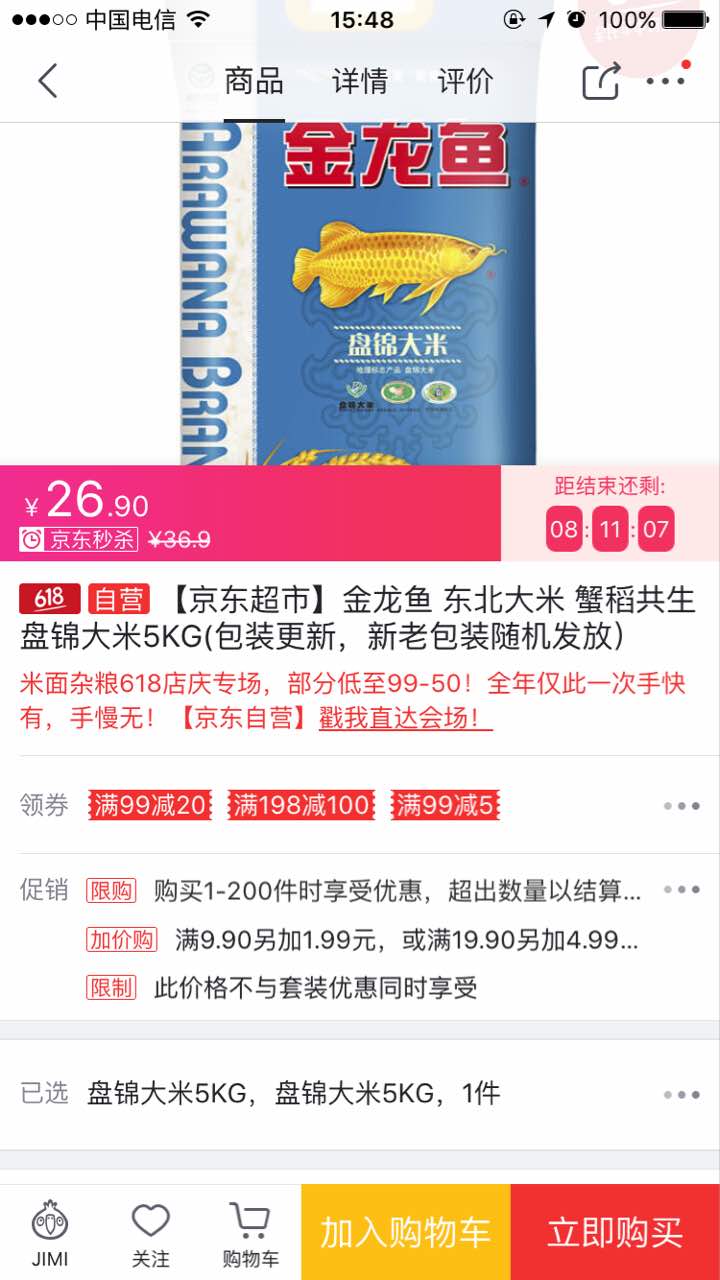The image size is (720, 1280).
Task: Open JIMI customer service
Action: click(x=50, y=1232)
